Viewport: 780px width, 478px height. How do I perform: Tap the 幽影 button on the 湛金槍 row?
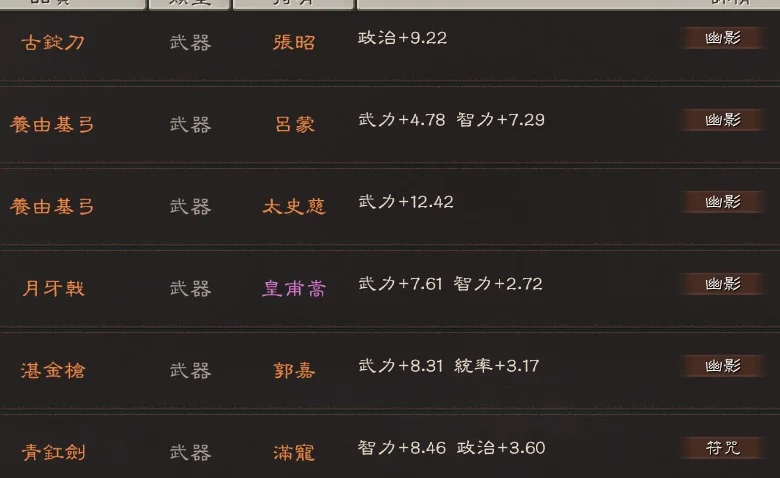[x=722, y=366]
